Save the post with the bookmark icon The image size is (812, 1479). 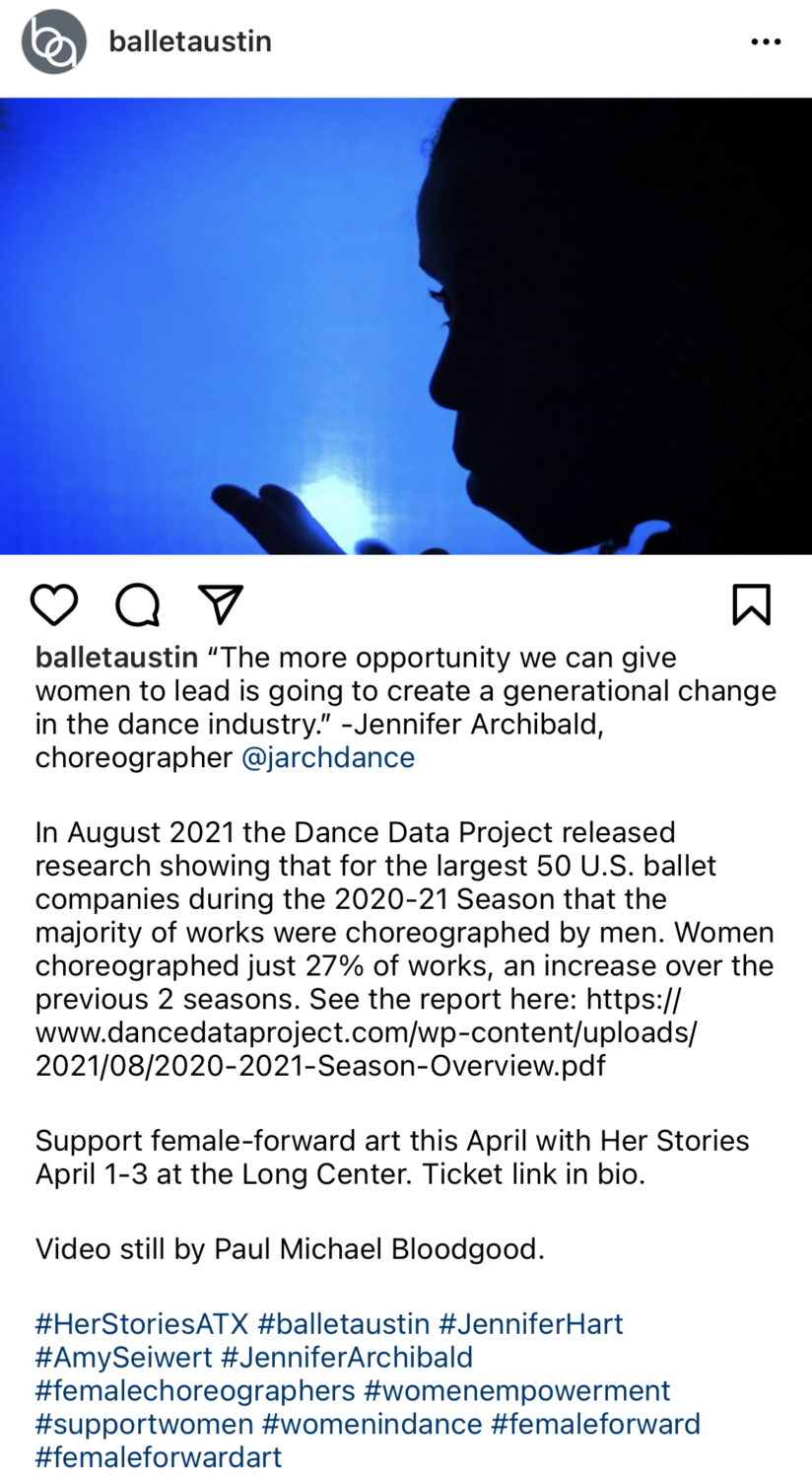[x=752, y=603]
